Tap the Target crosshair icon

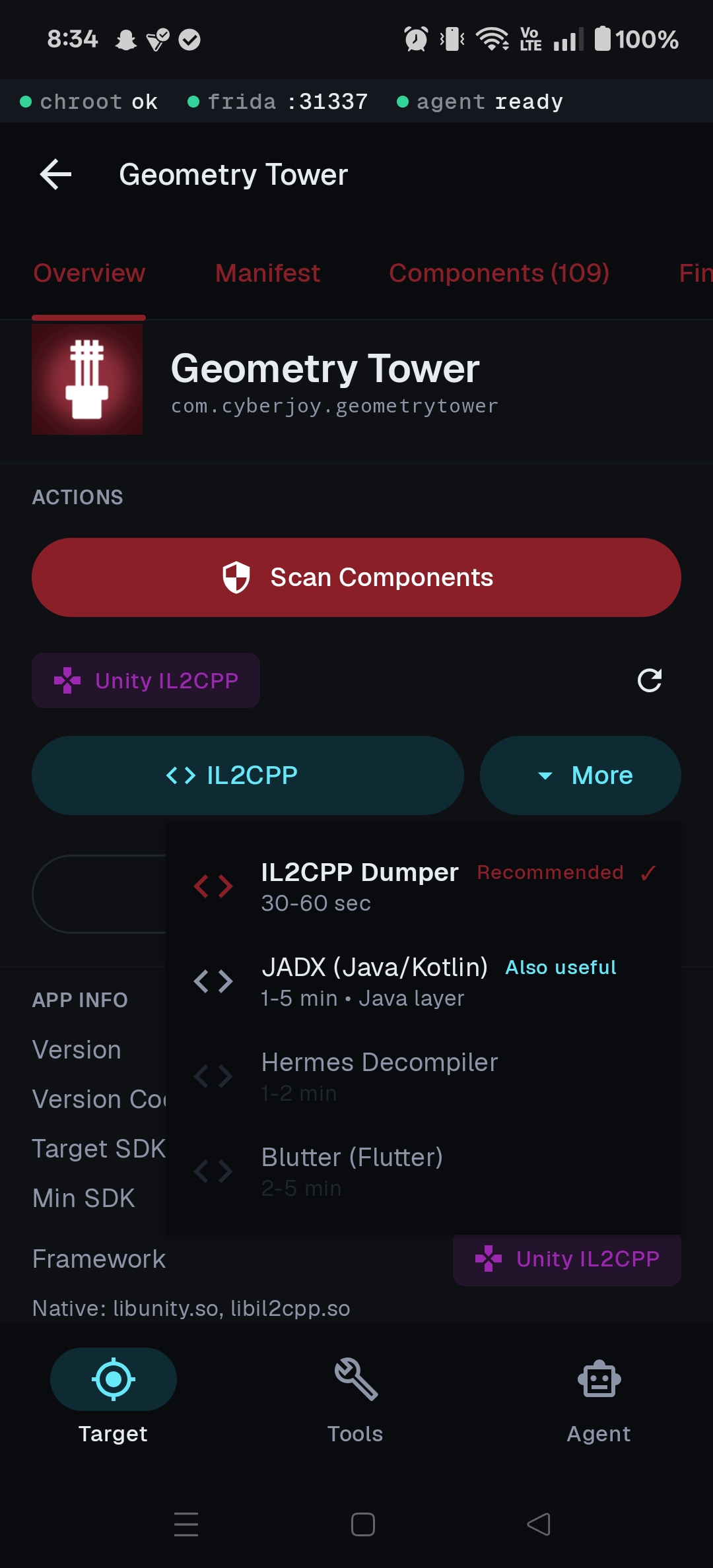pos(112,1378)
